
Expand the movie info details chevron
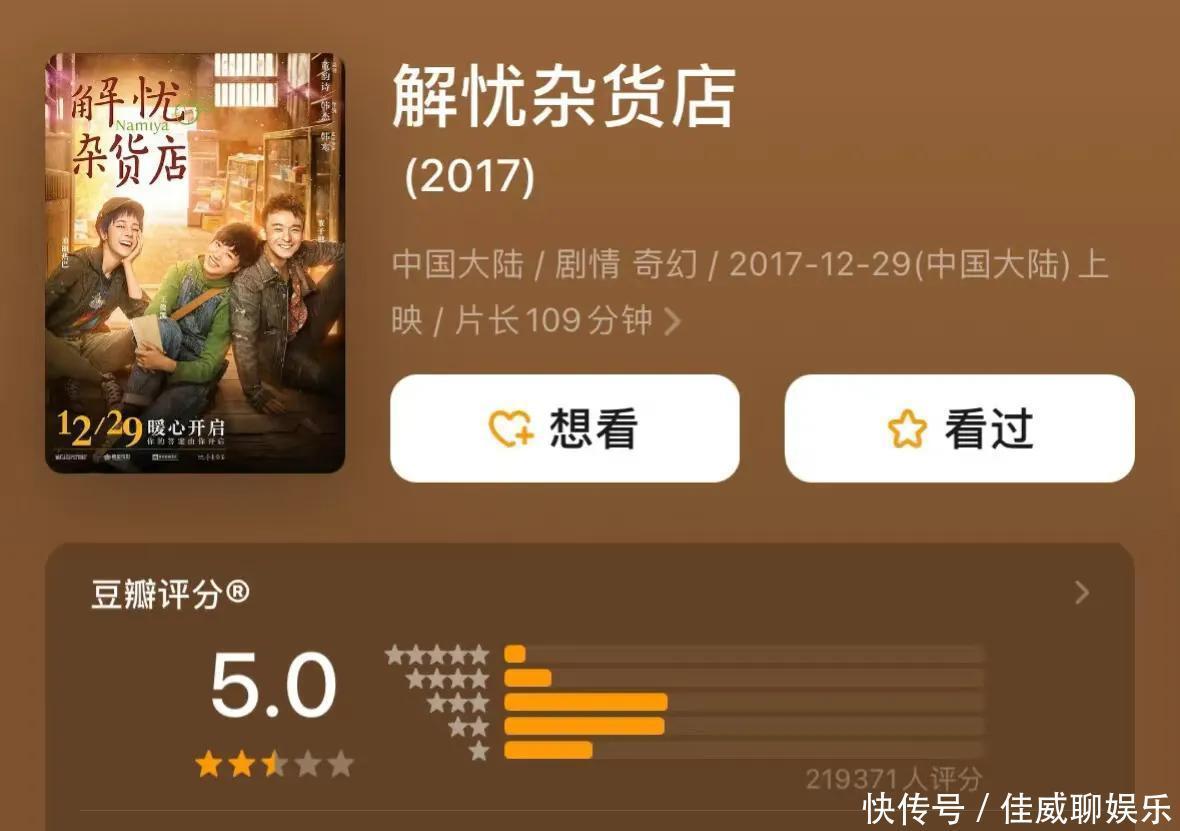673,322
